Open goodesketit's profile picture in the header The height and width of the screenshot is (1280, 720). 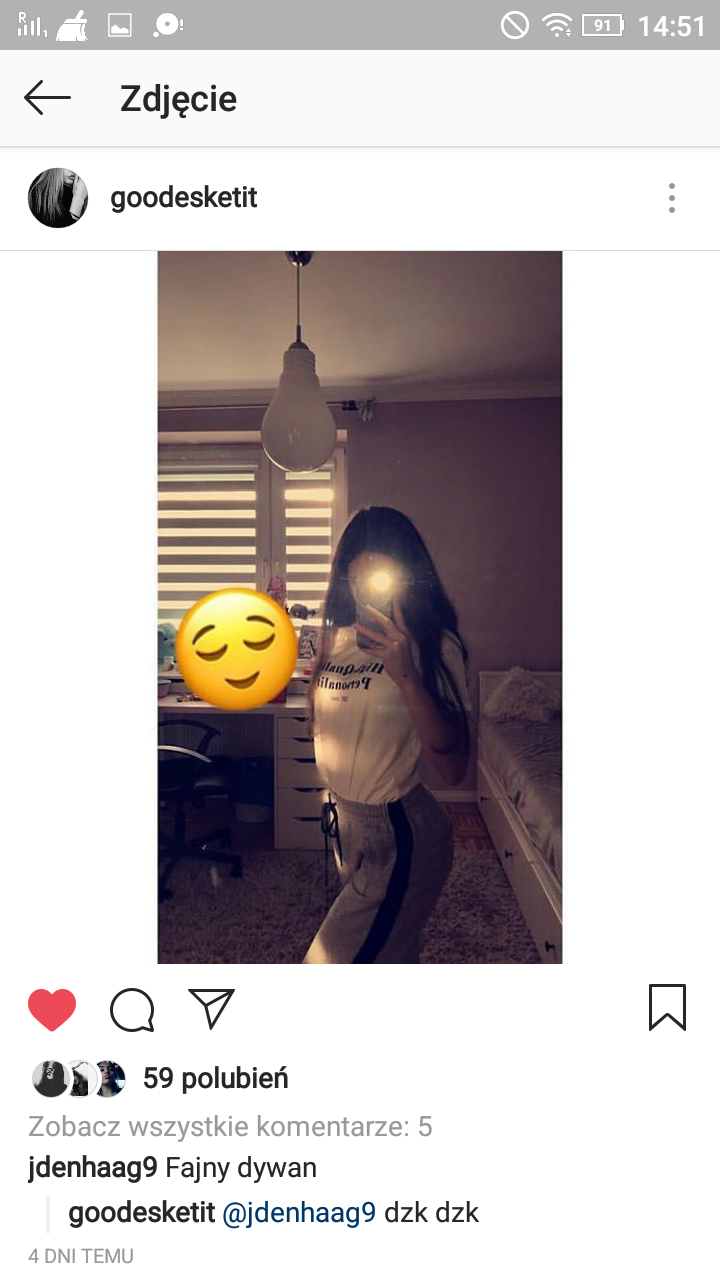pyautogui.click(x=58, y=198)
